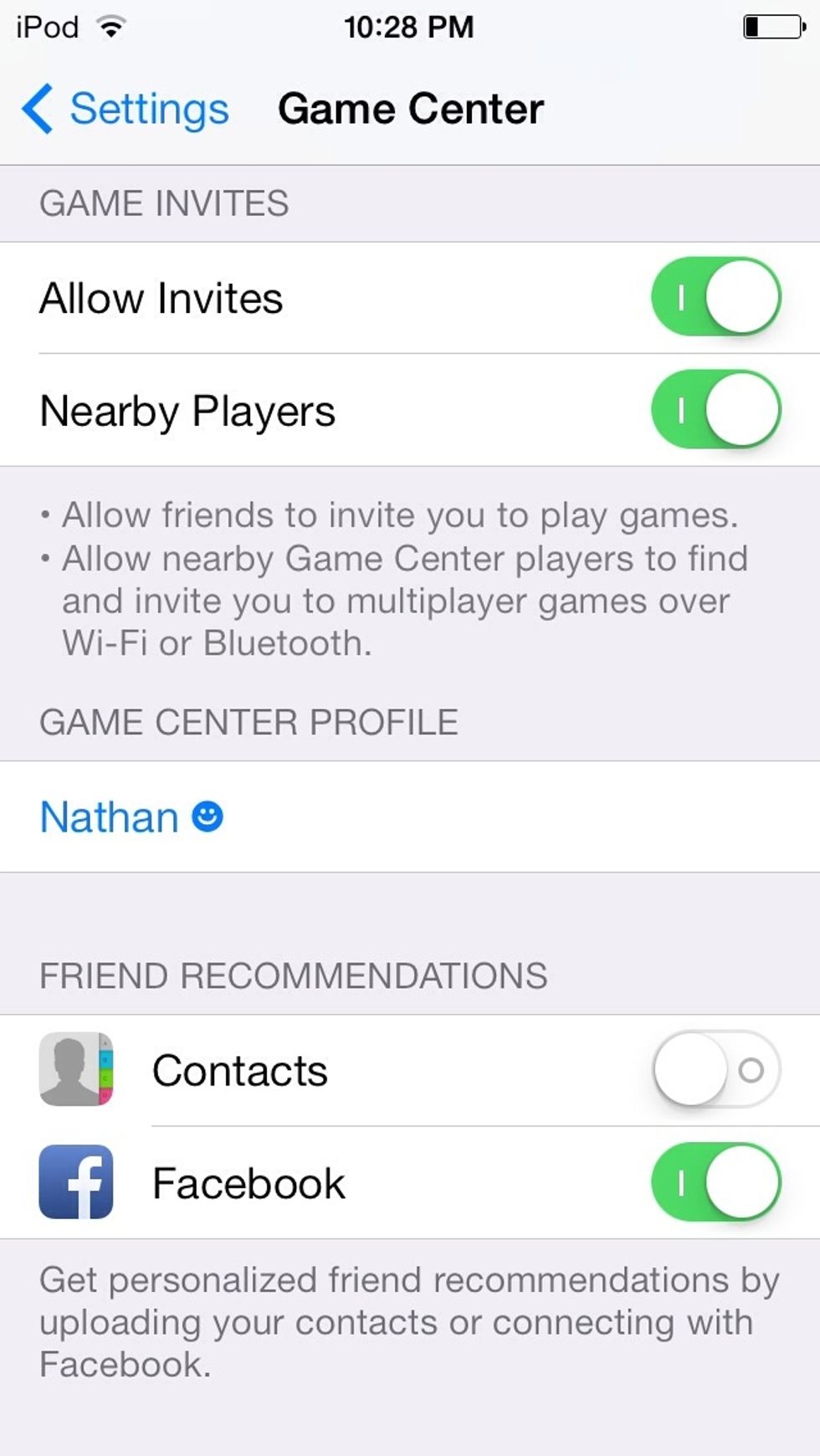Image resolution: width=820 pixels, height=1456 pixels.
Task: Turn off Allow Invites switch
Action: pos(715,297)
